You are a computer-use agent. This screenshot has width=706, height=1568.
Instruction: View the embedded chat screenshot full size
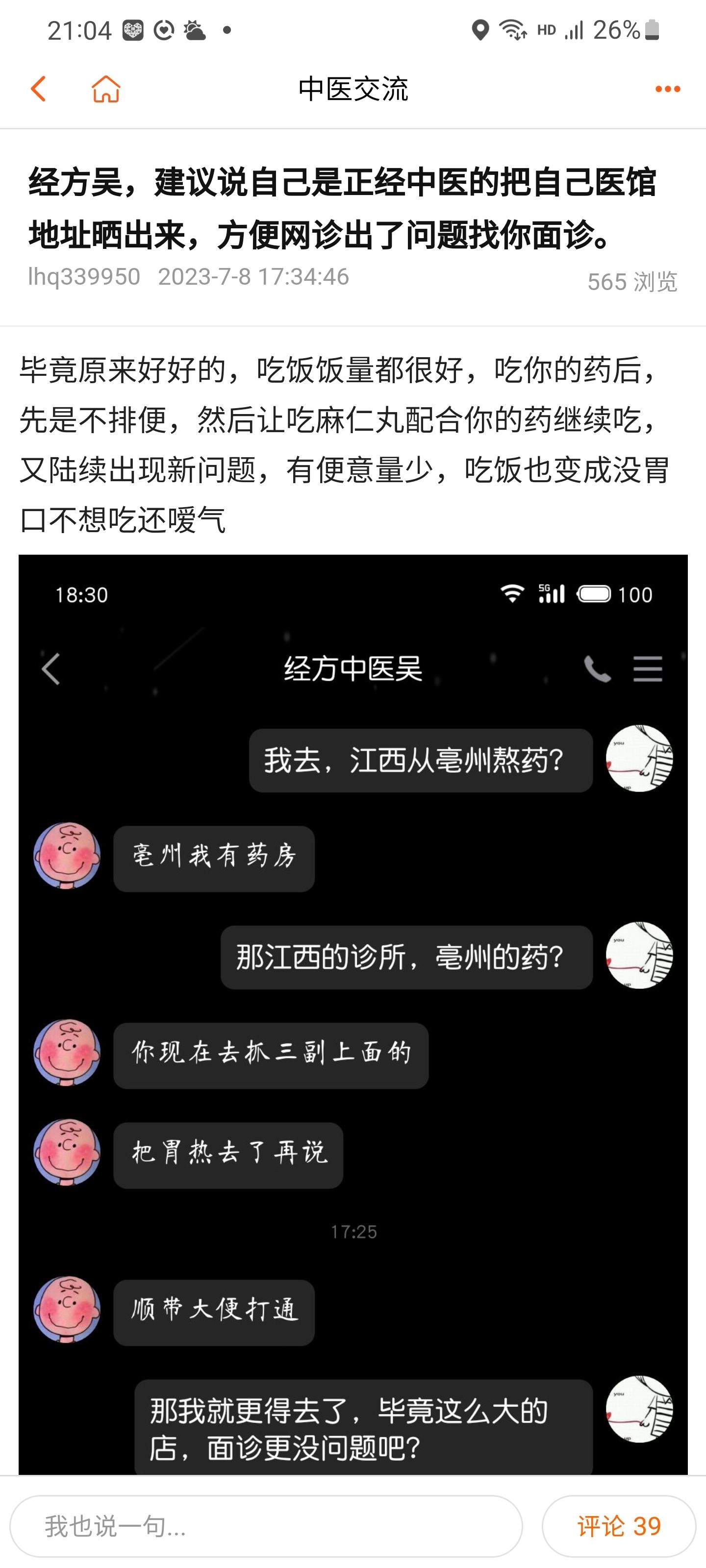point(353,1014)
